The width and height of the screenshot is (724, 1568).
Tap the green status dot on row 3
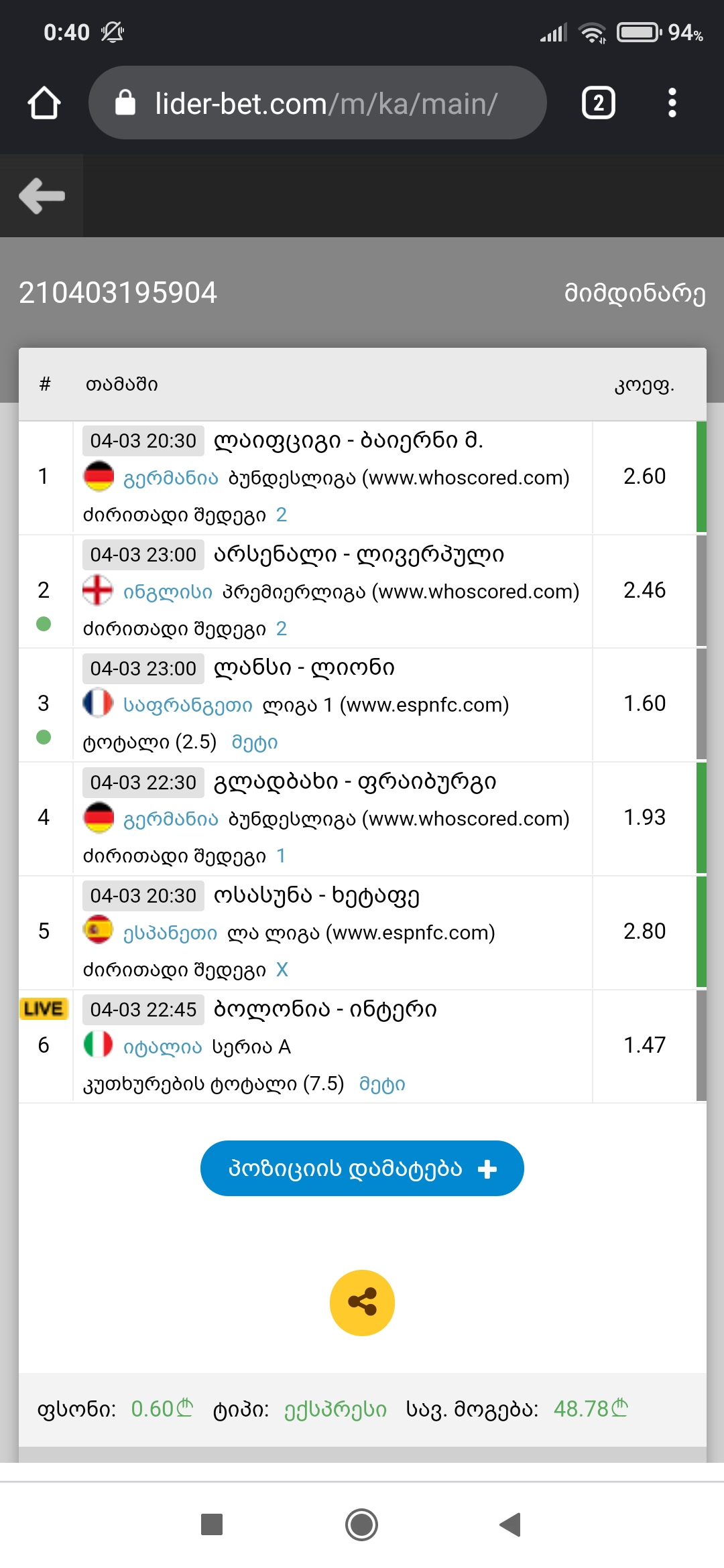[x=43, y=737]
